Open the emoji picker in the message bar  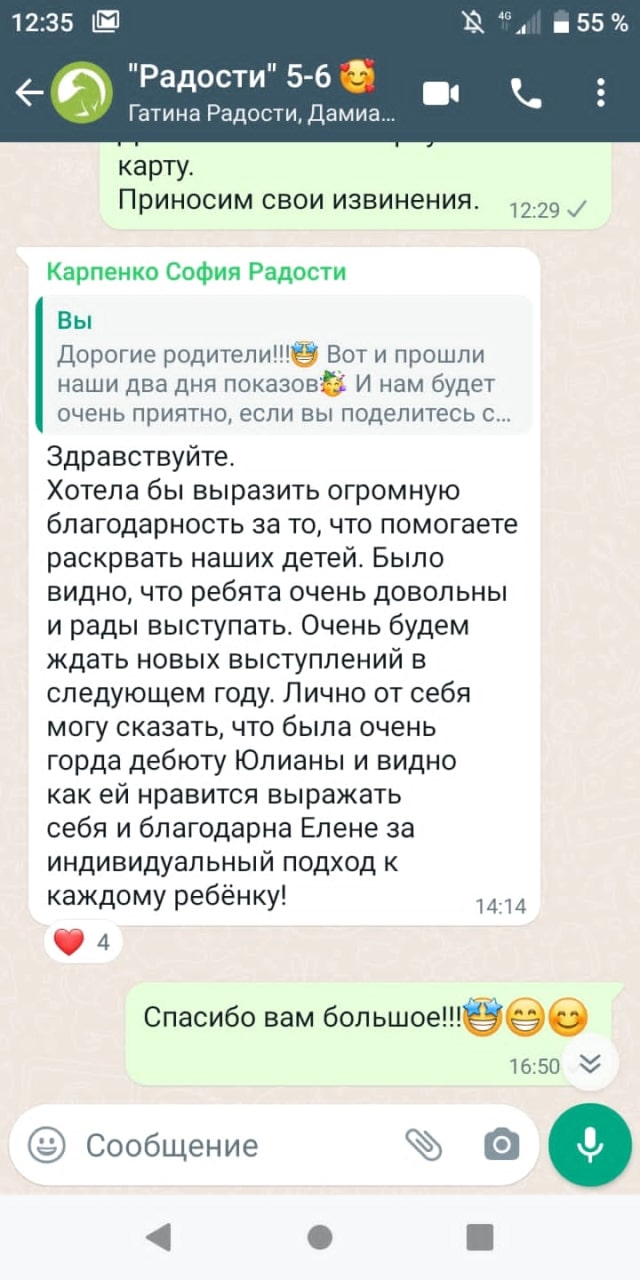(x=46, y=1145)
